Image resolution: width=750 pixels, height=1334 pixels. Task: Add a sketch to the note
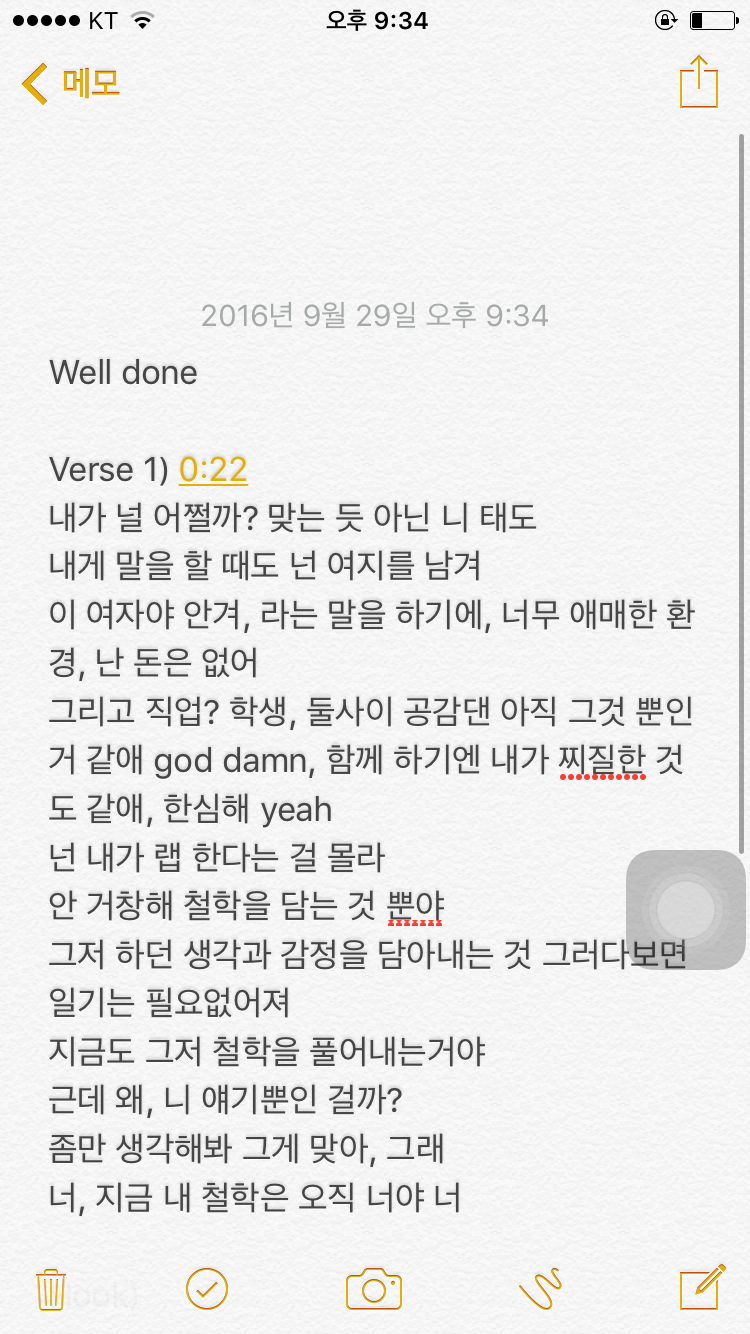pyautogui.click(x=539, y=1289)
